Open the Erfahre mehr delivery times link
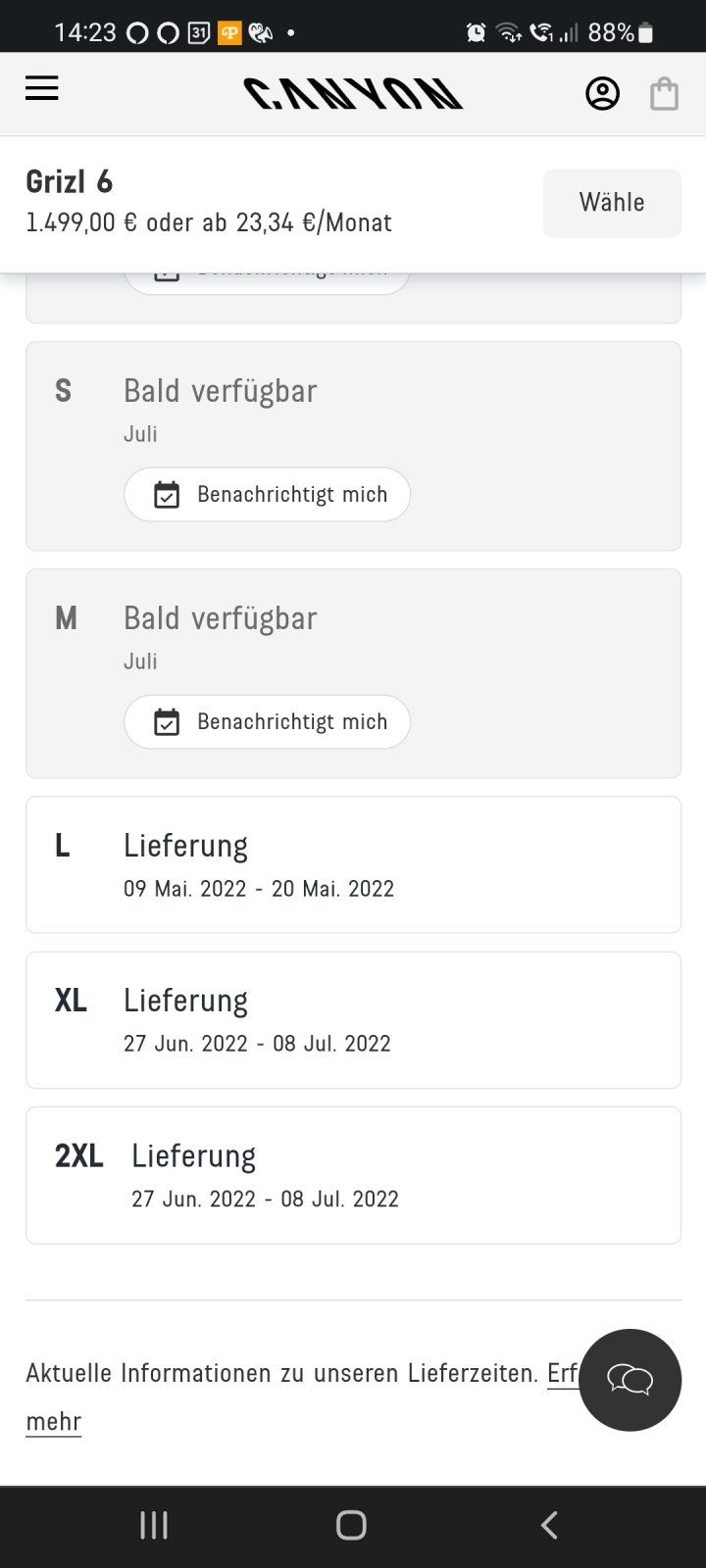706x1568 pixels. [54, 1421]
